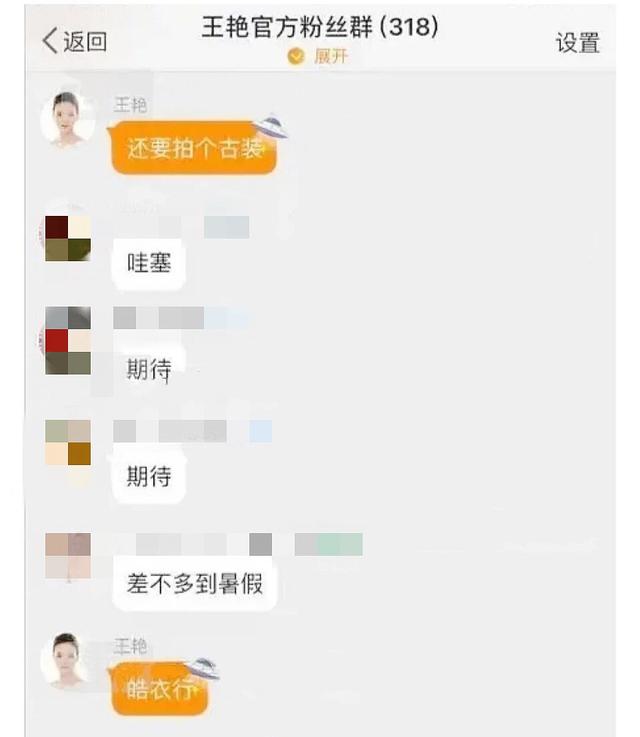Viewport: 640px width, 737px height.
Task: Tap the avatar beside the 哇塞 message
Action: pos(67,237)
